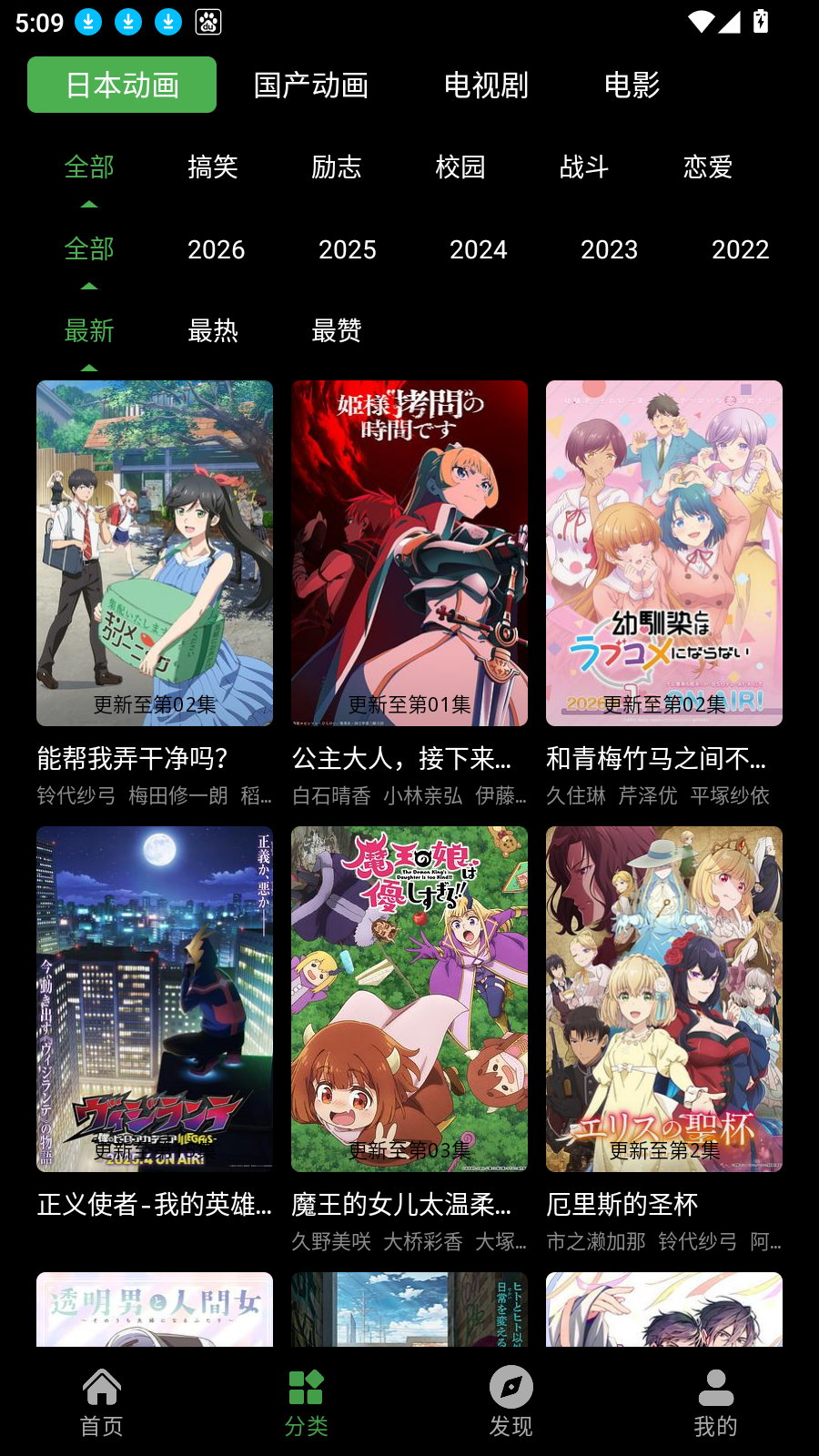819x1456 pixels.
Task: Enable the 最赞 sort filter
Action: point(337,332)
